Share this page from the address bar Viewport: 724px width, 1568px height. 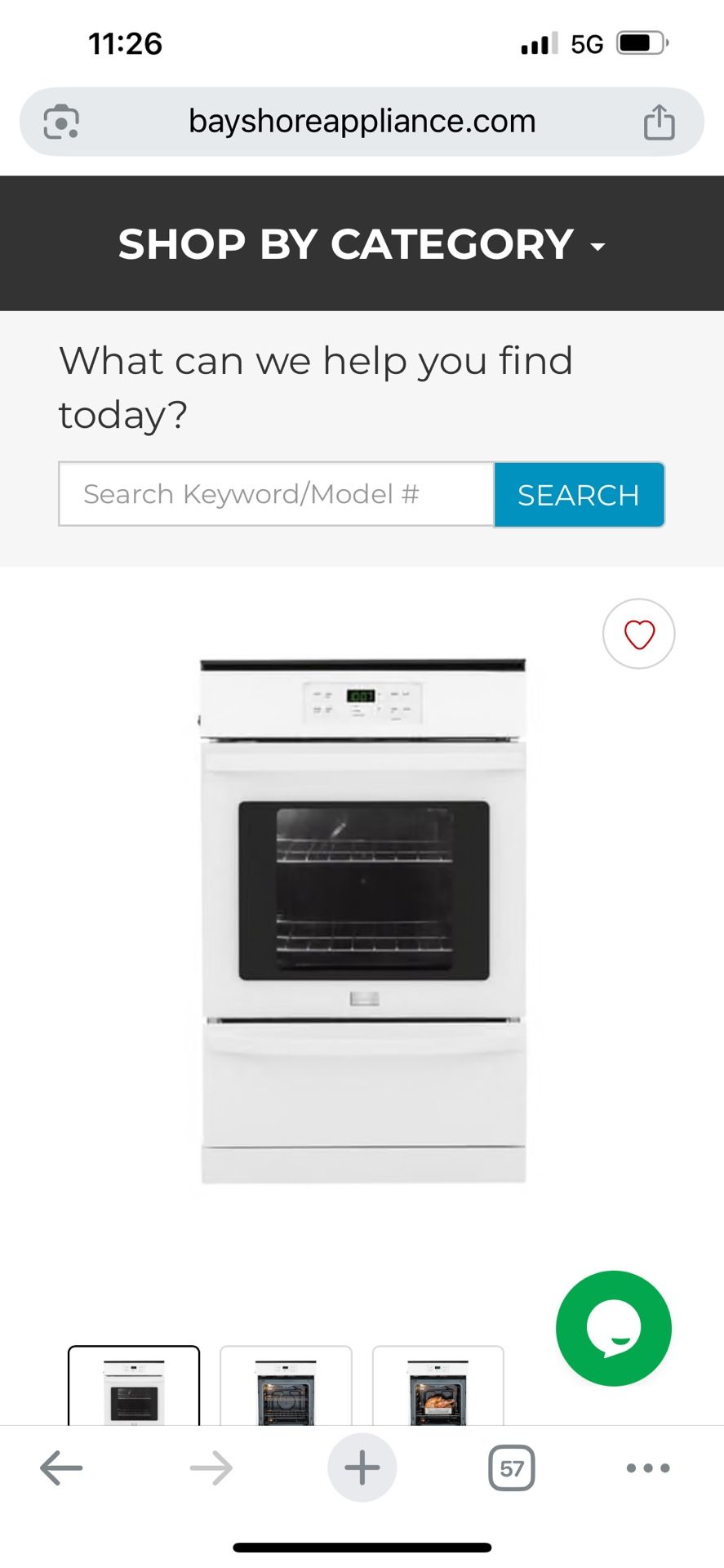[660, 122]
